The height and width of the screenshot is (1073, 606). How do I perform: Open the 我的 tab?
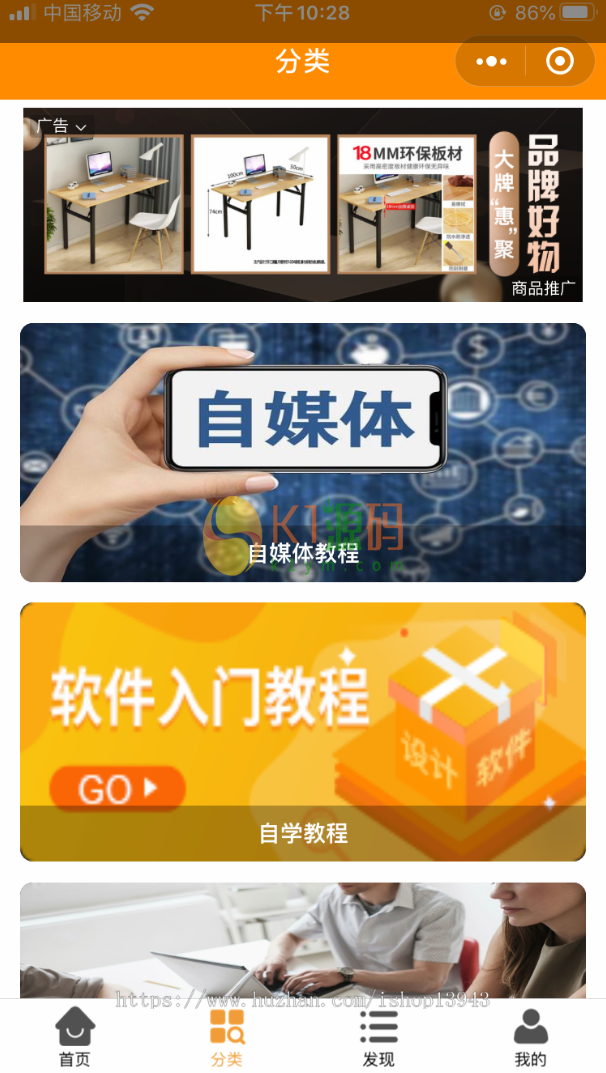tap(530, 1037)
